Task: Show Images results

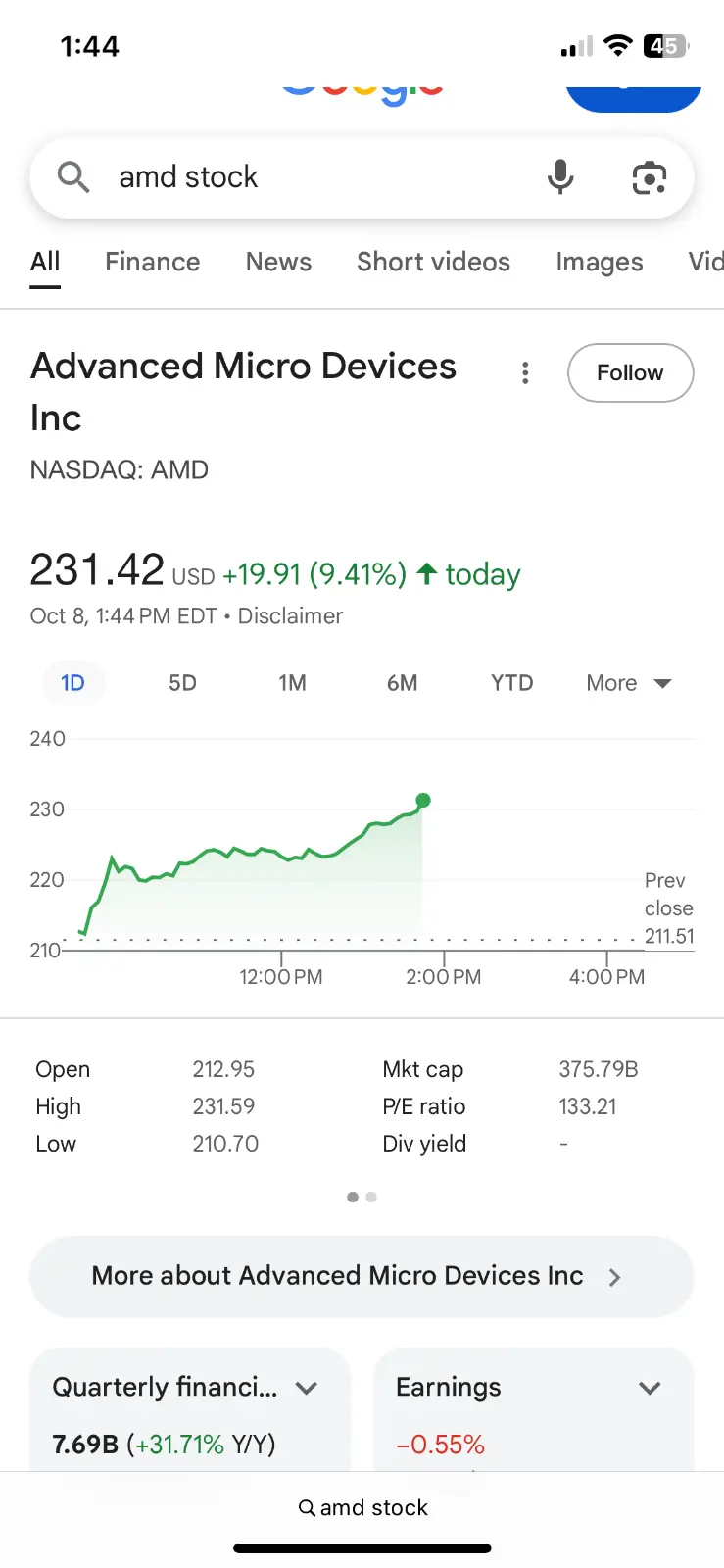Action: (599, 262)
